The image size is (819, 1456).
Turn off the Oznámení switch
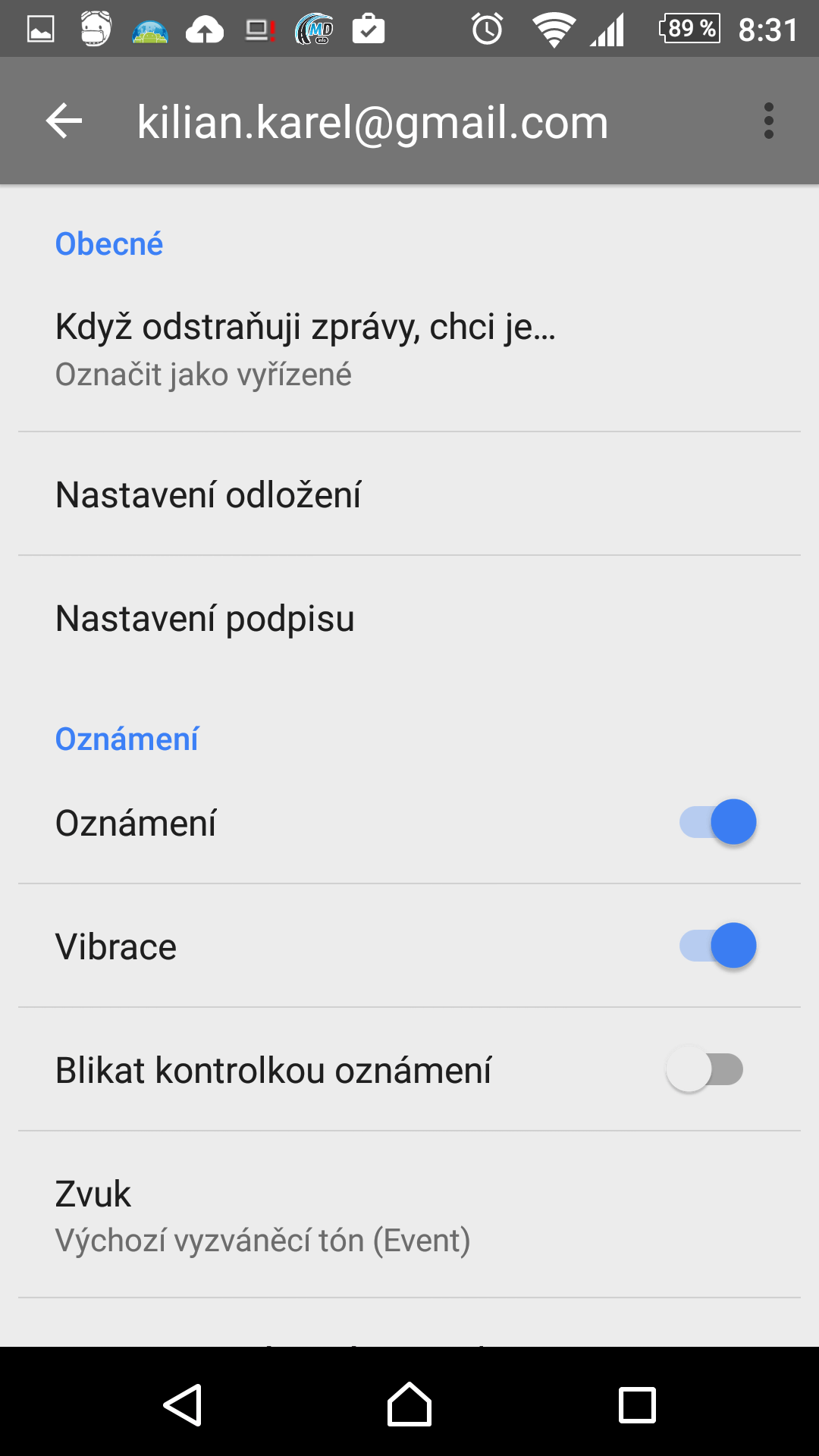pos(718,822)
